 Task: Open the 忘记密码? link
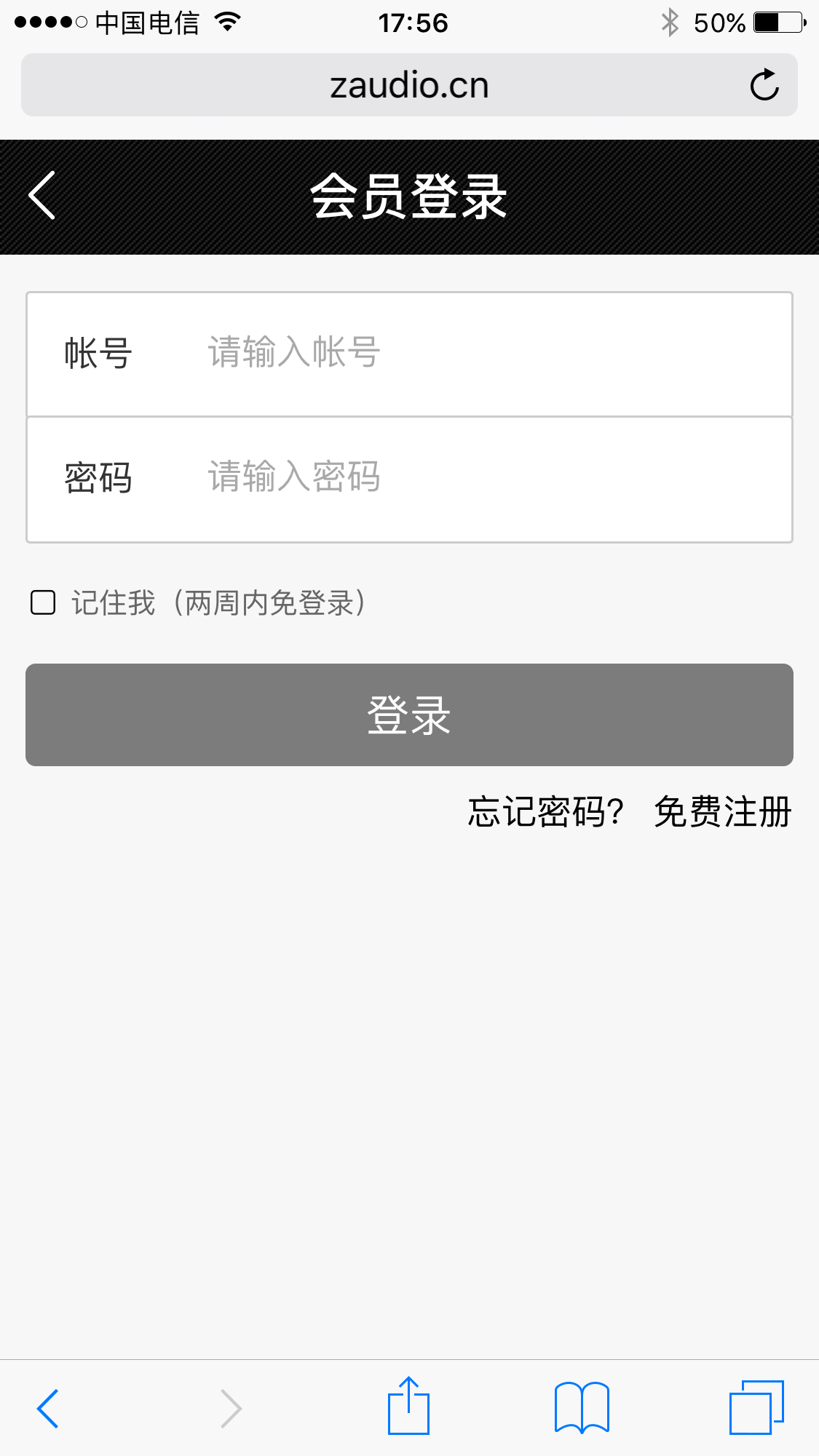[546, 812]
